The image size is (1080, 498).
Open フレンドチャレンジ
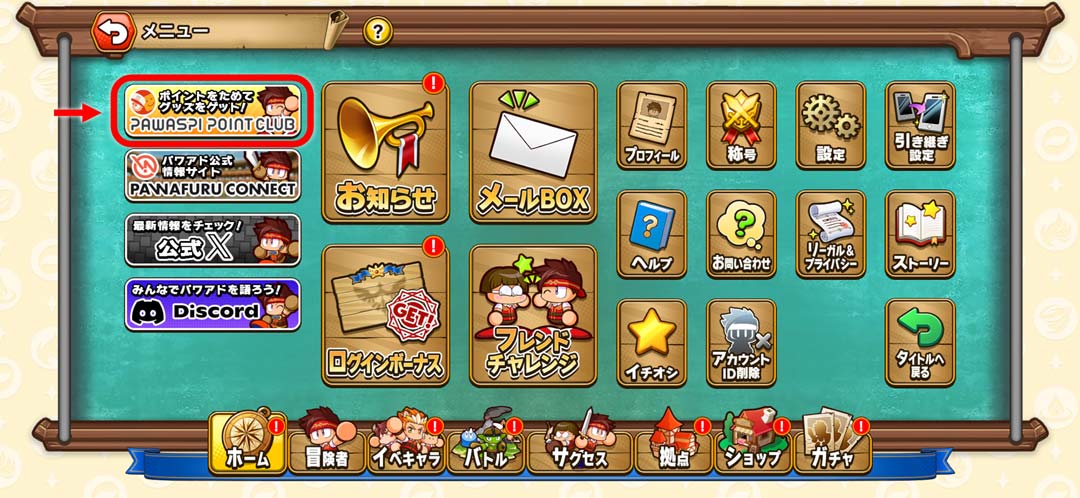[x=533, y=315]
